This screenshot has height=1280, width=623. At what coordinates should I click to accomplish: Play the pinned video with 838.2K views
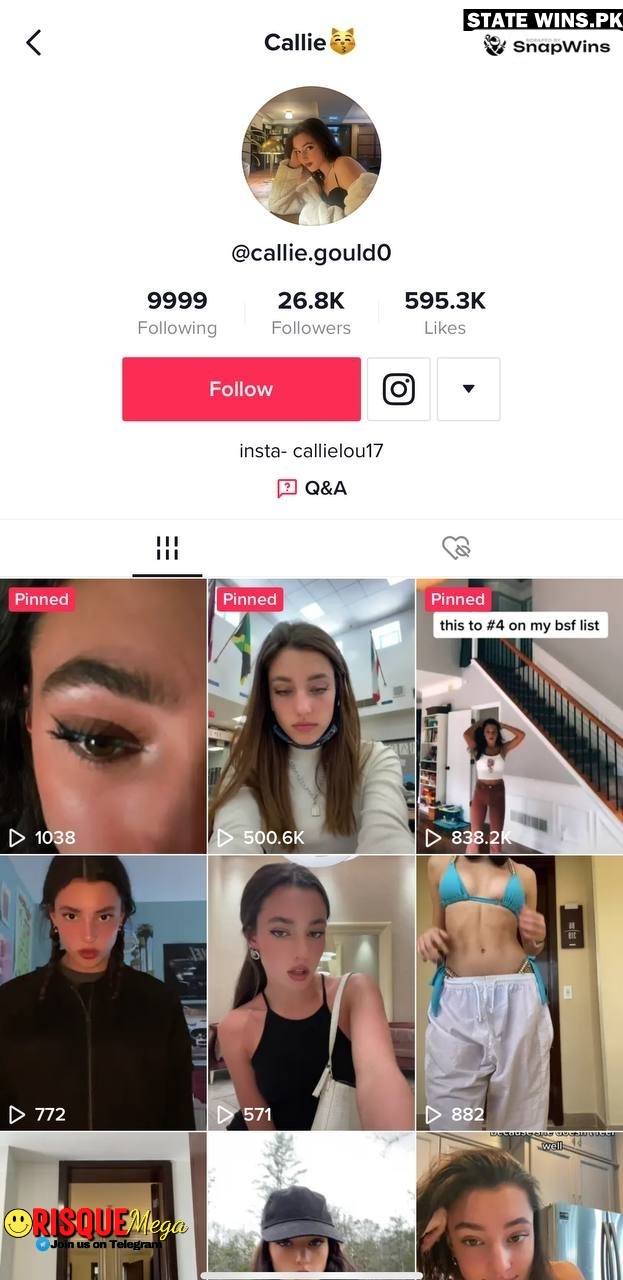[519, 715]
